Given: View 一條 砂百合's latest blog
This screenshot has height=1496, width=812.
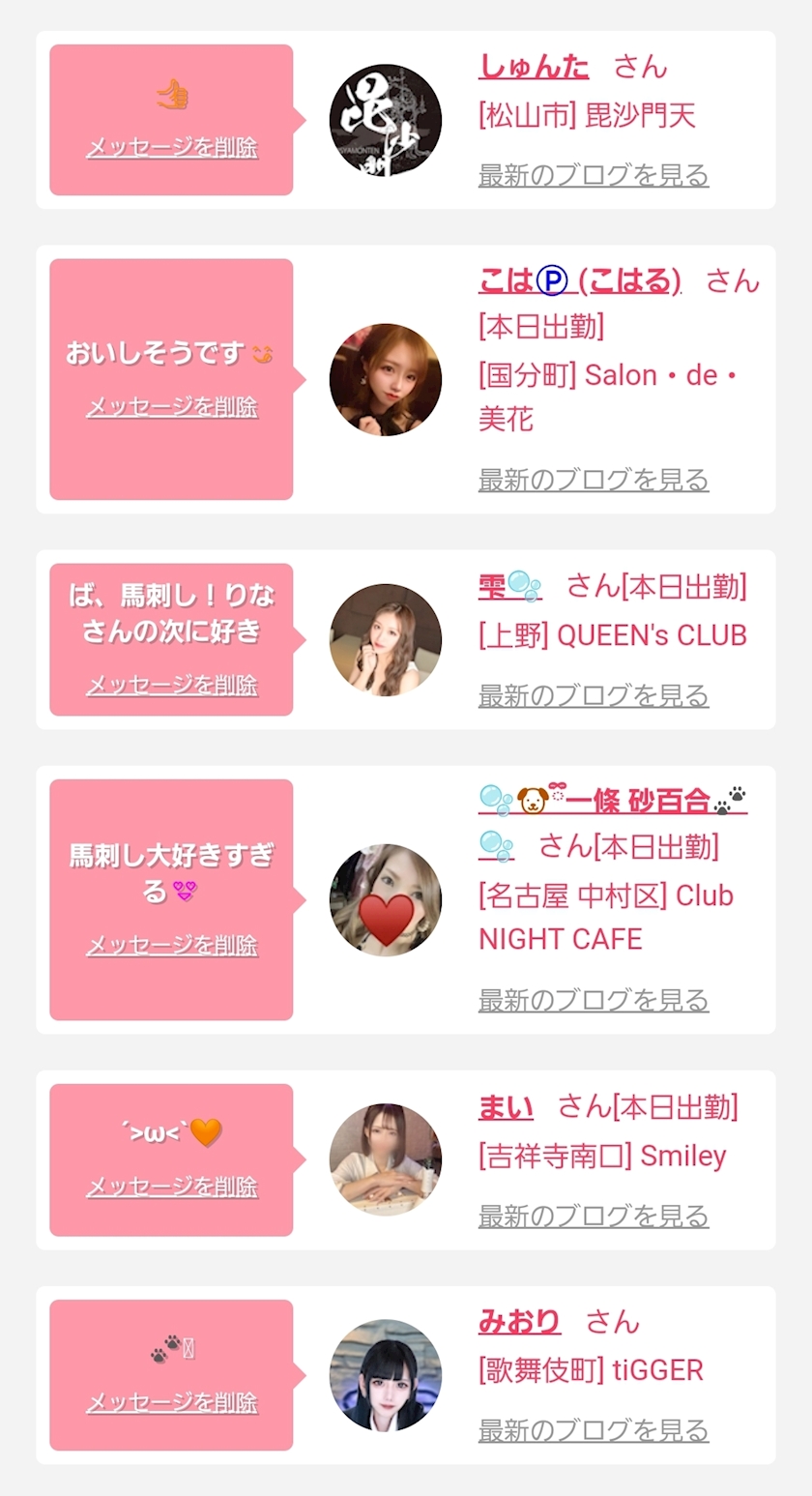Looking at the screenshot, I should click(594, 1000).
